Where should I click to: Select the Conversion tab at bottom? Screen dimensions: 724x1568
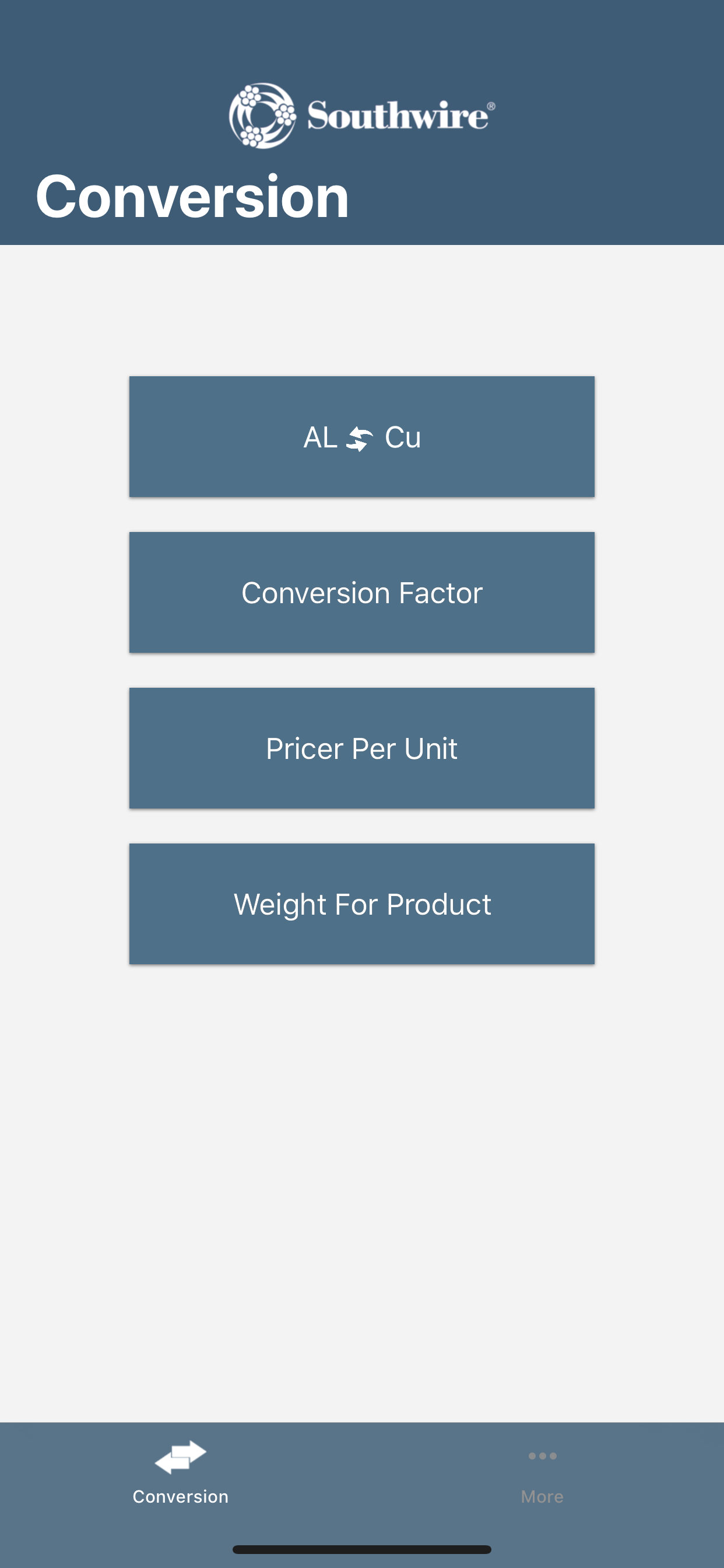[x=180, y=1473]
